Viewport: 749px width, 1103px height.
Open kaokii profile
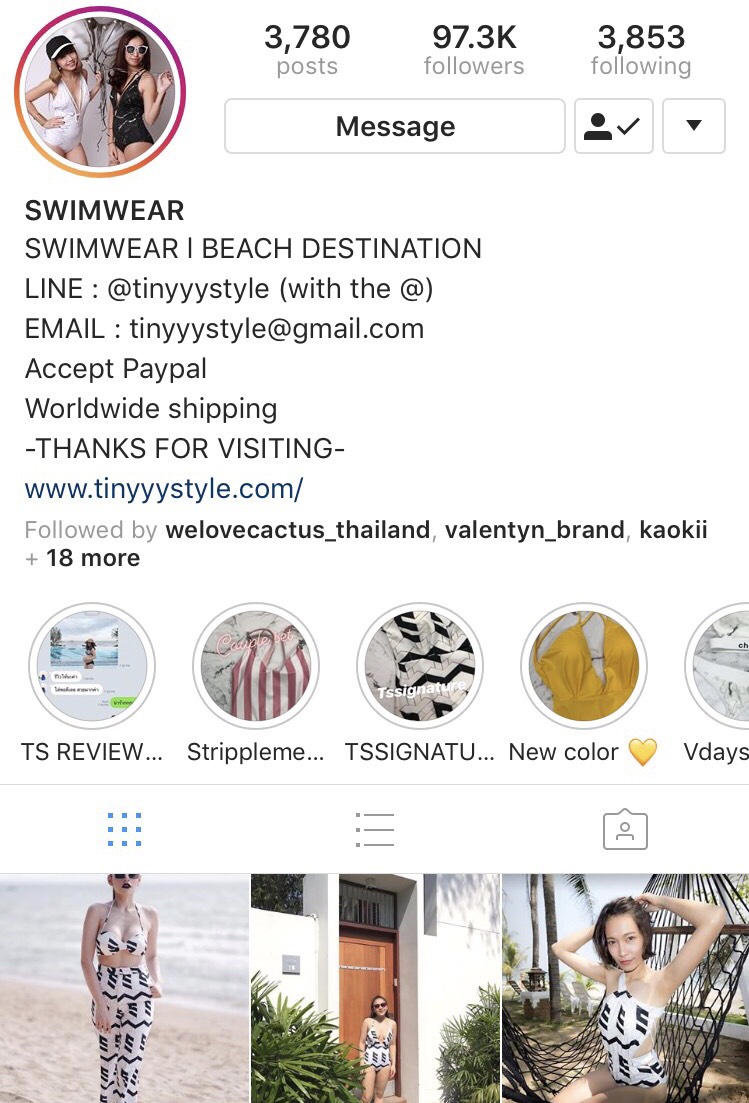coord(672,530)
